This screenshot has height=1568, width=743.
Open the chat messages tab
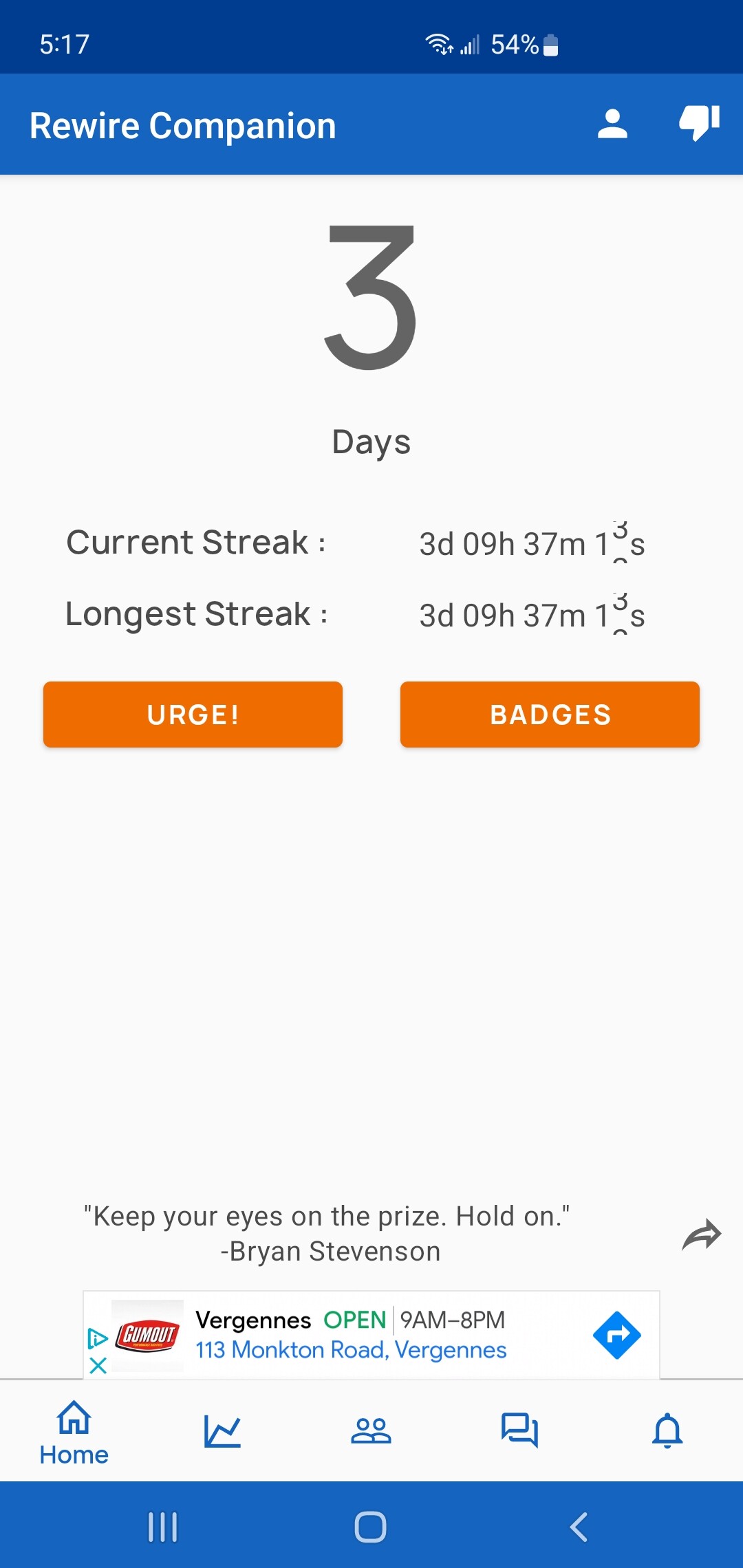pyautogui.click(x=519, y=1430)
